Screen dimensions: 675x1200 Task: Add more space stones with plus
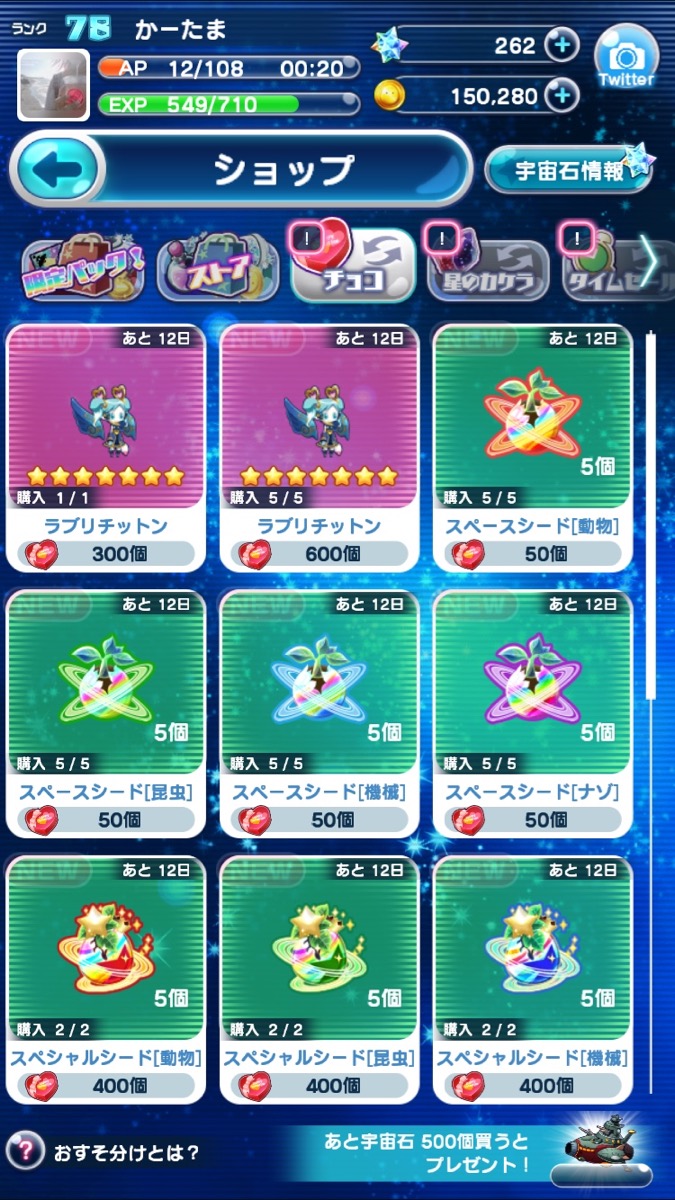pyautogui.click(x=561, y=46)
